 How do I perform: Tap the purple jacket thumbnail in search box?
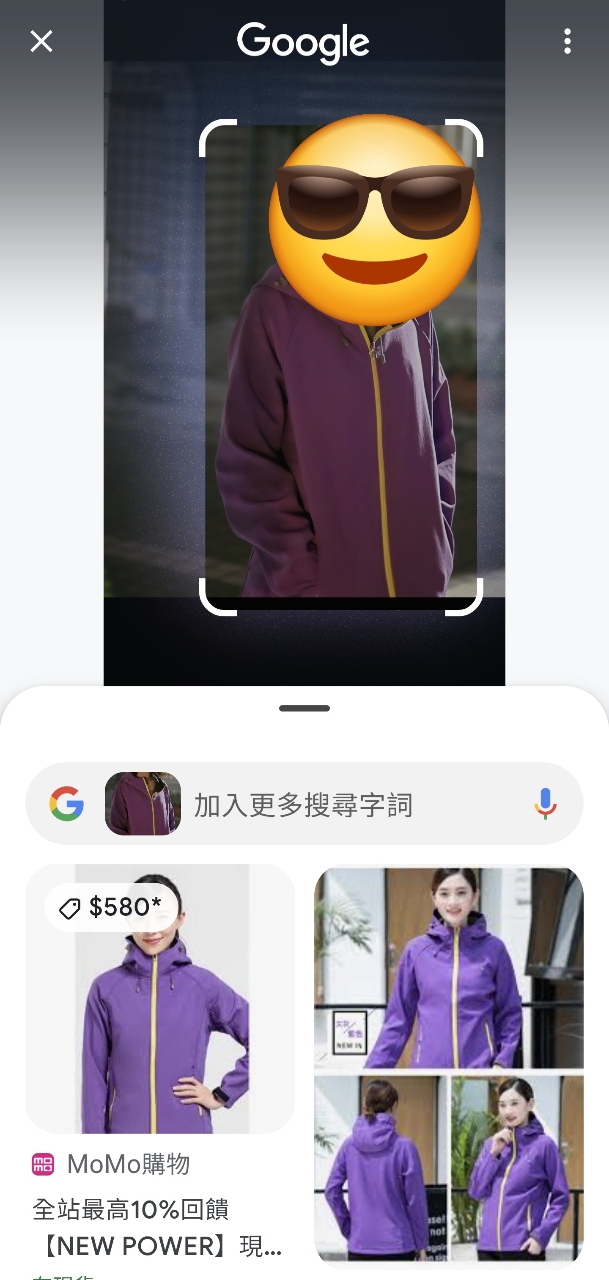[143, 804]
